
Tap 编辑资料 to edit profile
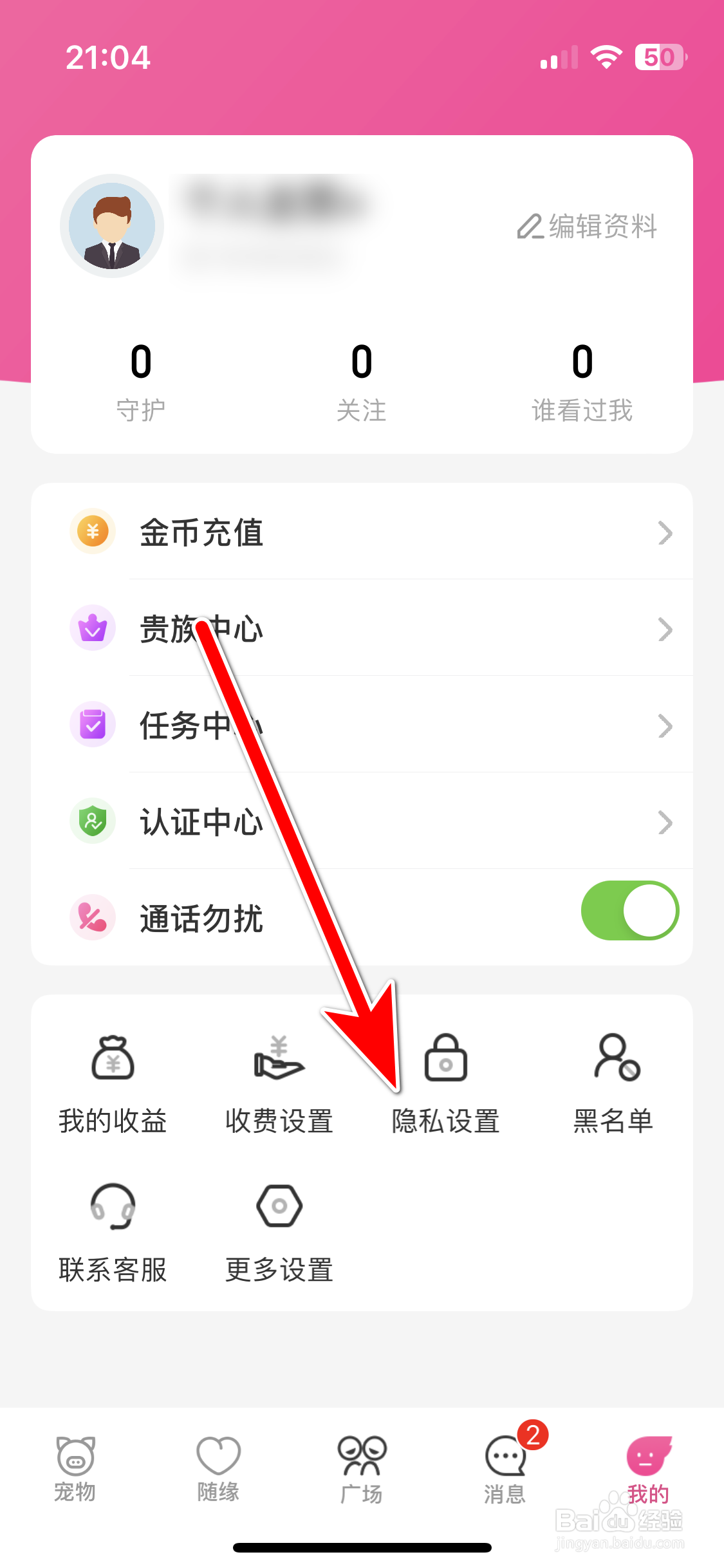click(x=588, y=227)
